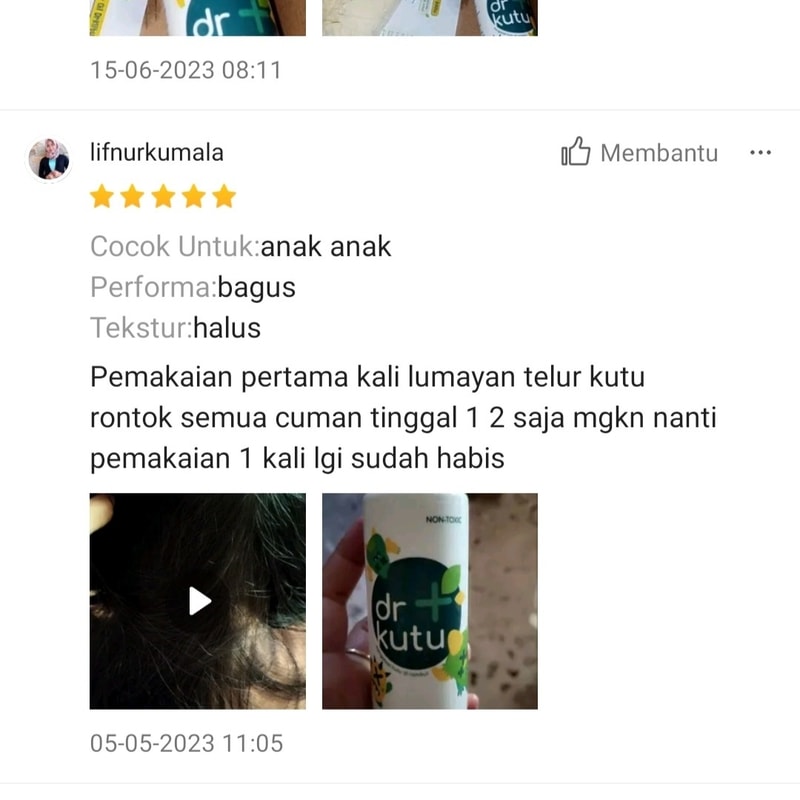Mark lifnurkumala's review as Membantu
This screenshot has width=800, height=800.
tap(639, 153)
